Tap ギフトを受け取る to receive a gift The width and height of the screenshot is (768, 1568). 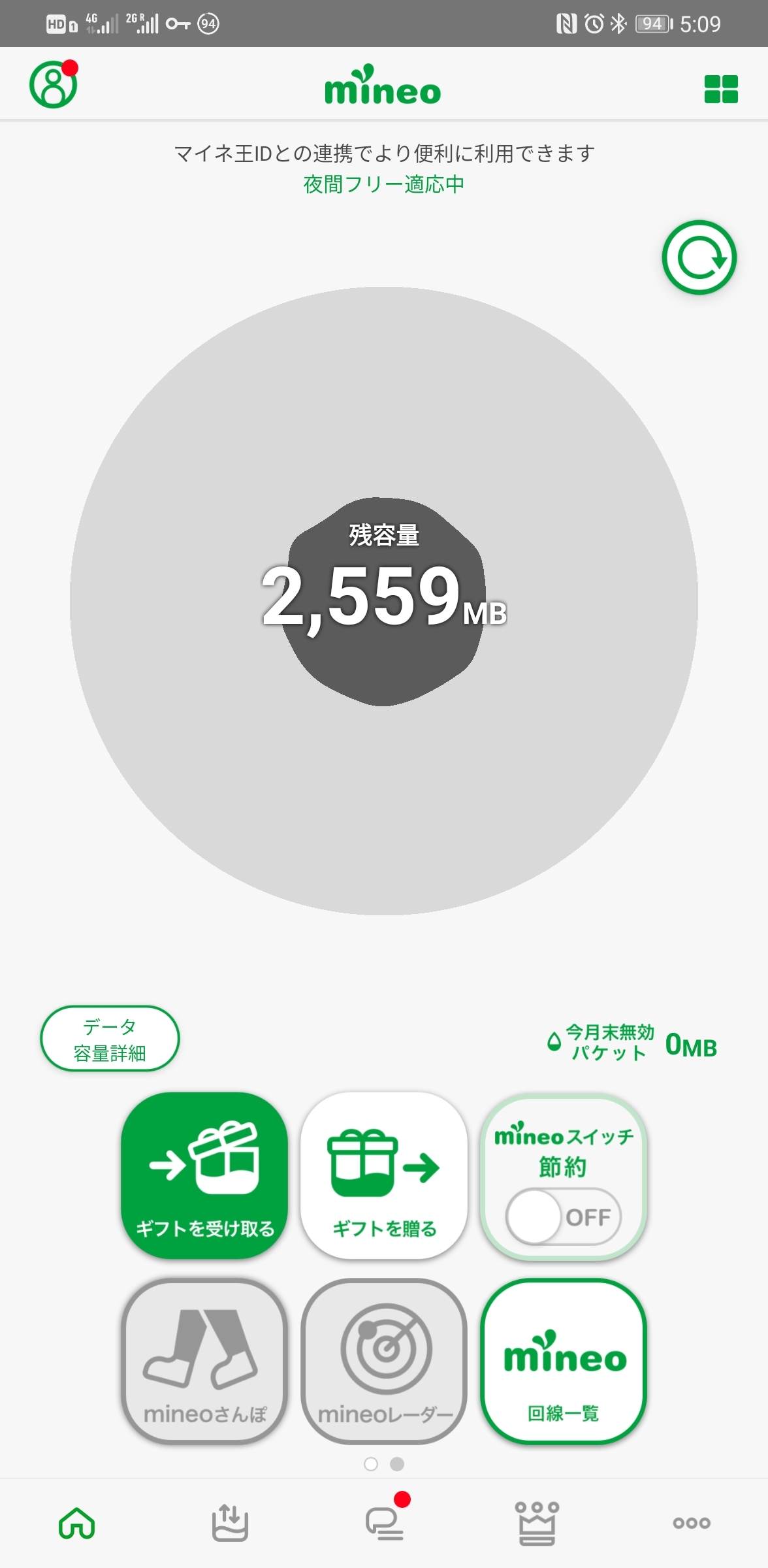[x=204, y=1175]
